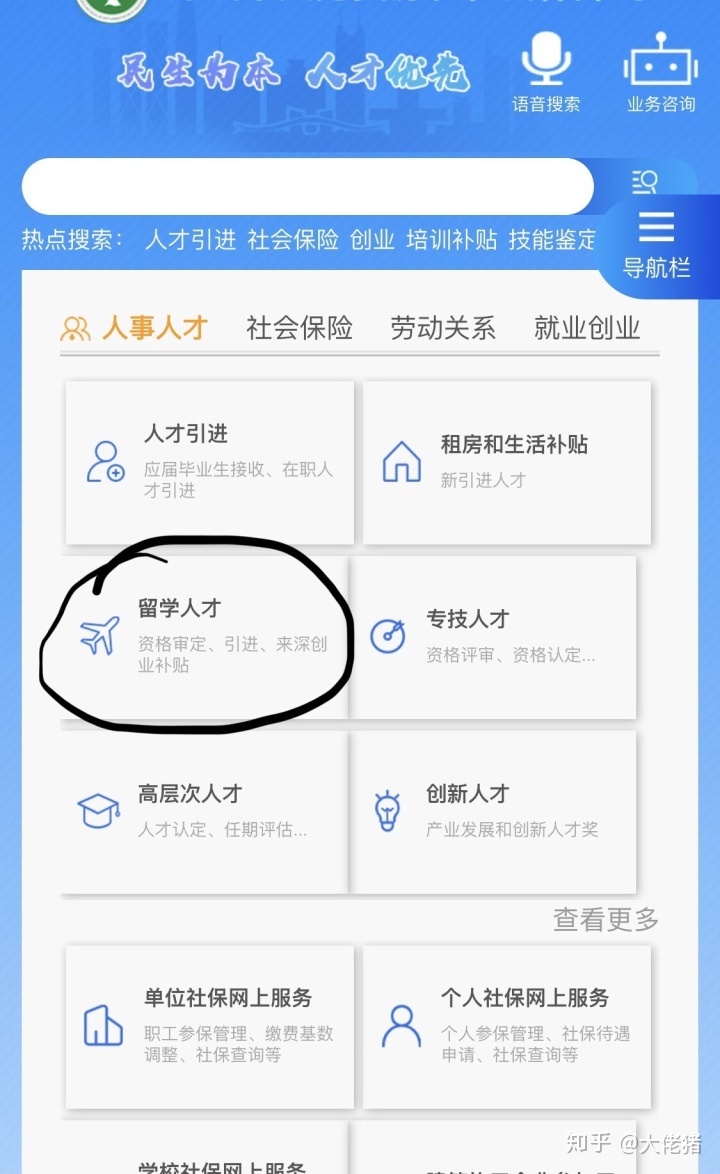Open the 高层次人才 card
This screenshot has width=720, height=1174.
click(x=203, y=811)
